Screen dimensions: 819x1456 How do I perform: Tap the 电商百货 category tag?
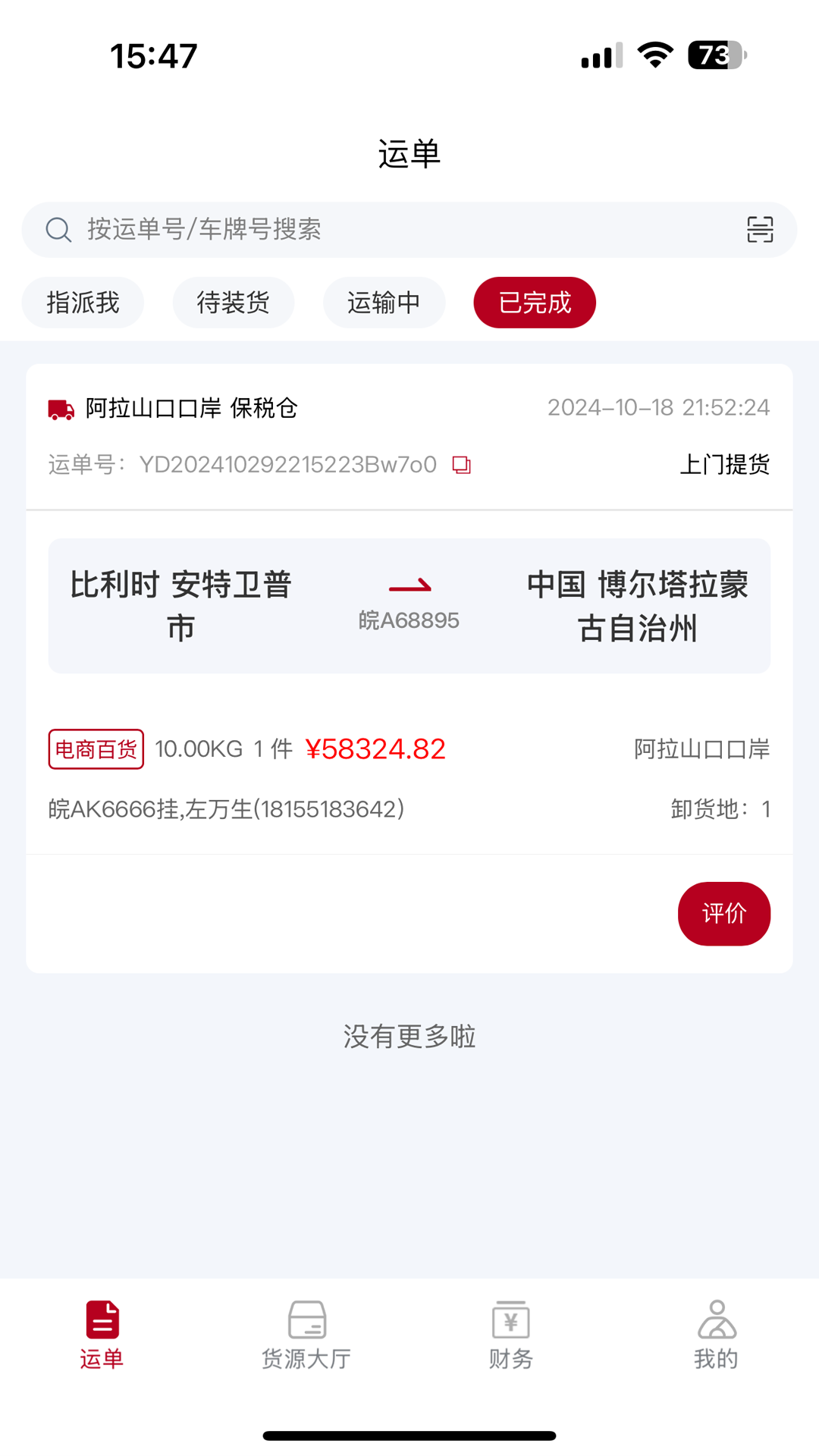[x=96, y=748]
